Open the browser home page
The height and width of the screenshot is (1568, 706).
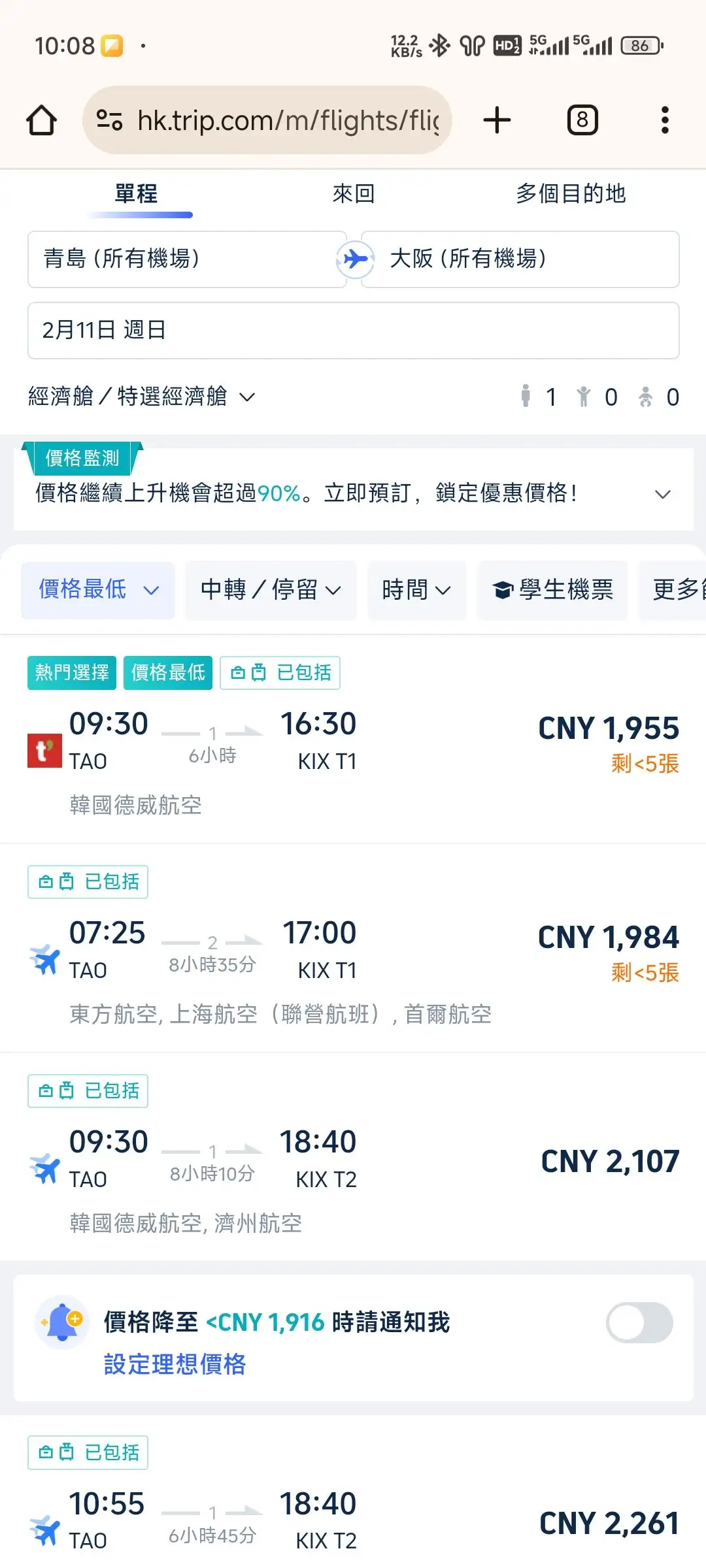(41, 120)
